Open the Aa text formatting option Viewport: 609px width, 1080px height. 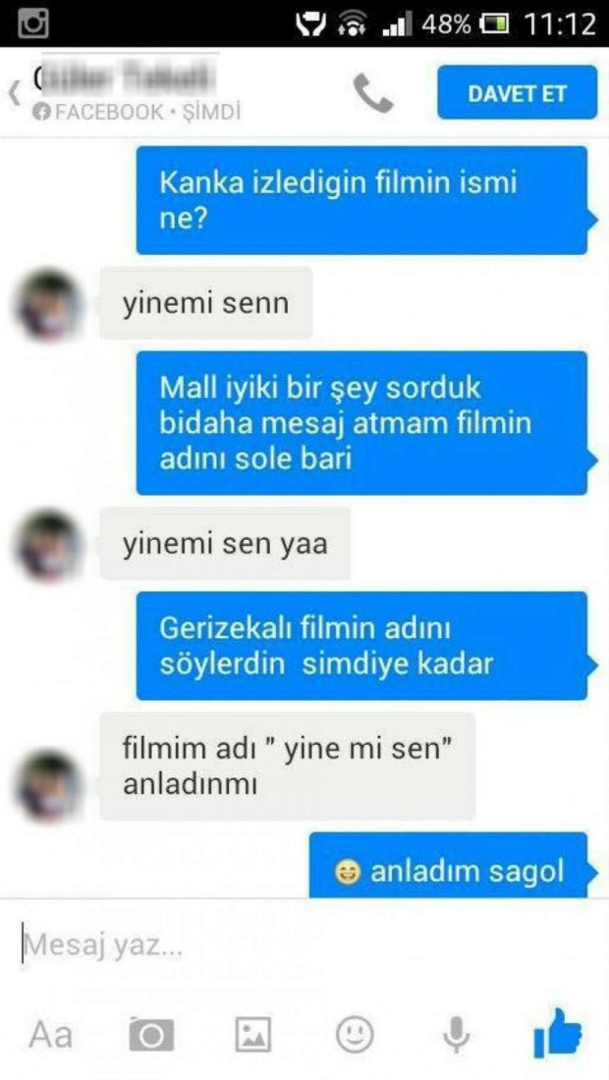pyautogui.click(x=51, y=1034)
